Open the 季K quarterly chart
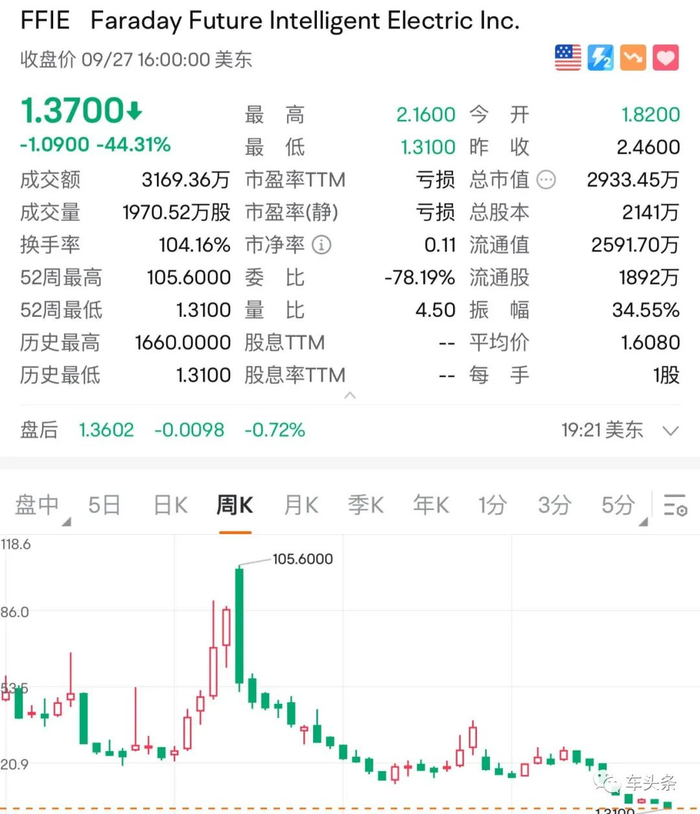Viewport: 700px width, 814px height. pos(366,505)
